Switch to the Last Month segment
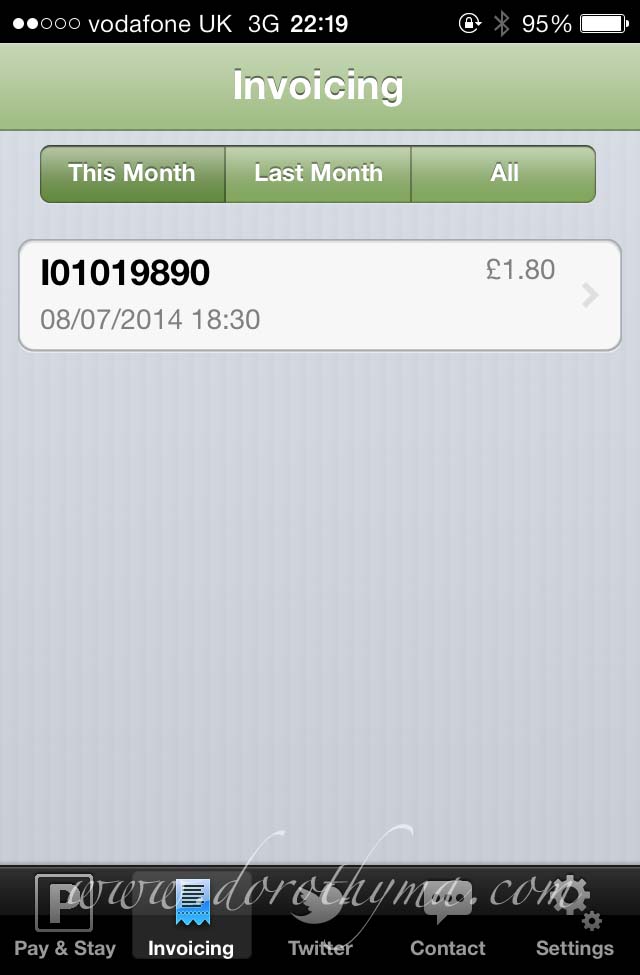Image resolution: width=640 pixels, height=975 pixels. [318, 174]
